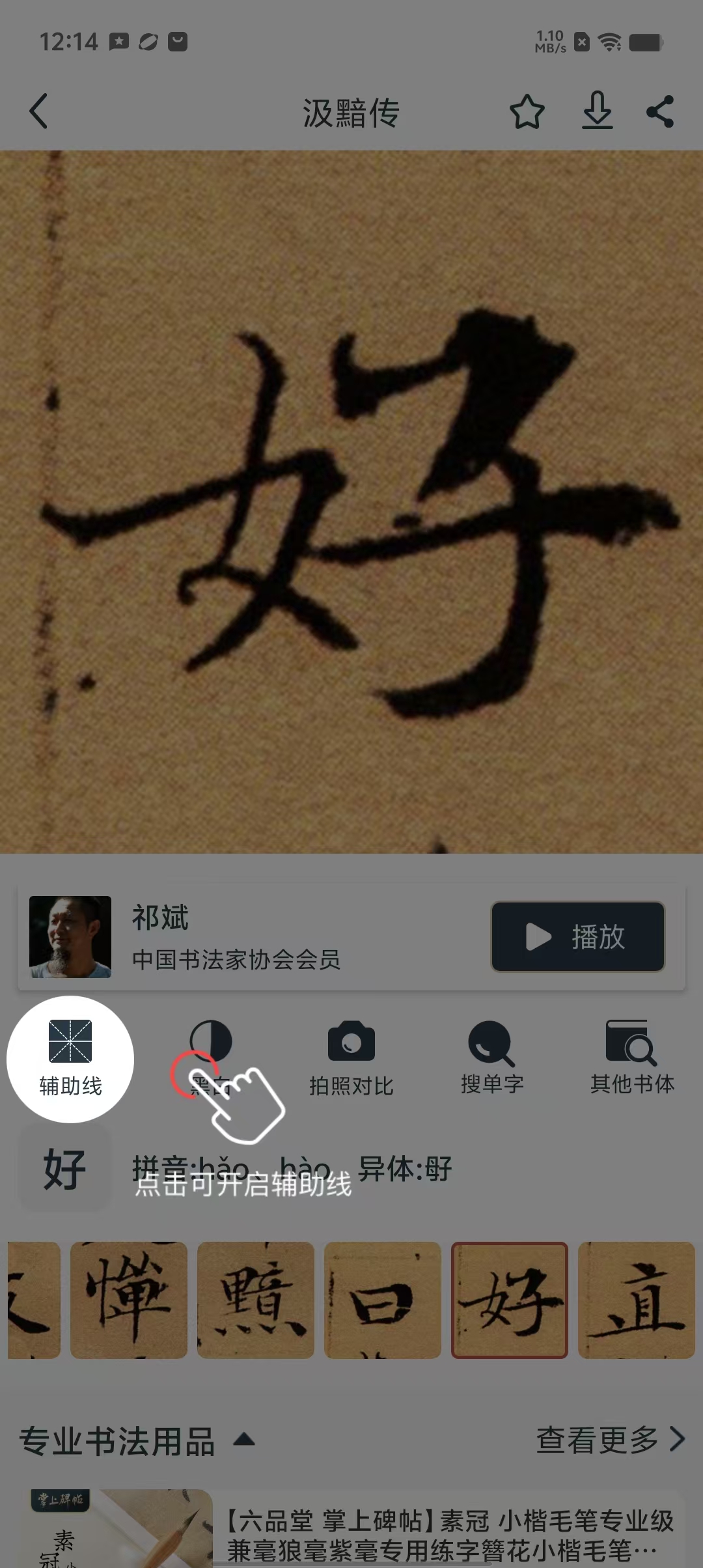703x1568 pixels.
Task: Go back using the top-left arrow
Action: [x=39, y=111]
